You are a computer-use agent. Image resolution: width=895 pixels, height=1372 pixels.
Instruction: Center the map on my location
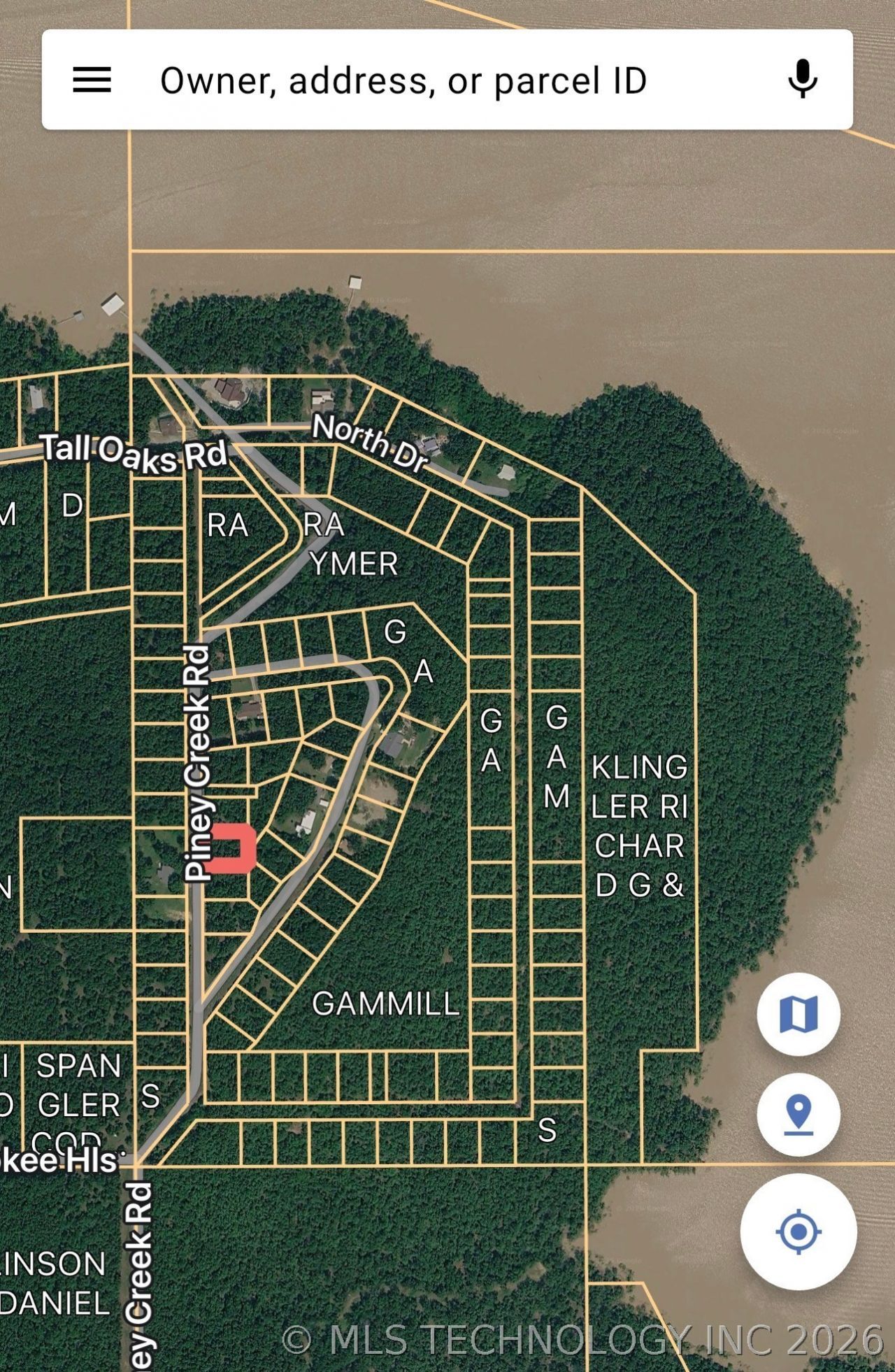(x=798, y=1231)
